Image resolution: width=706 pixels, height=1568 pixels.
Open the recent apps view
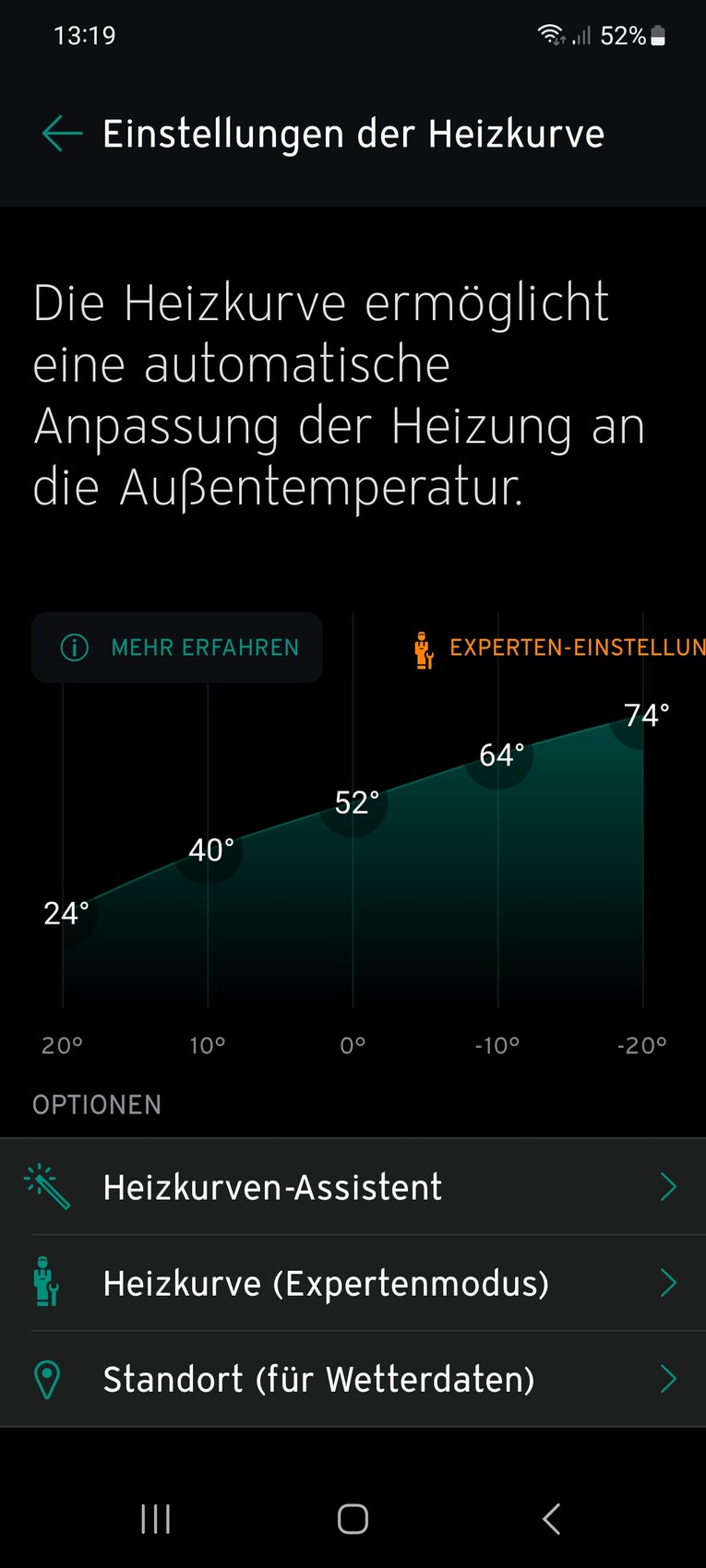[155, 1519]
